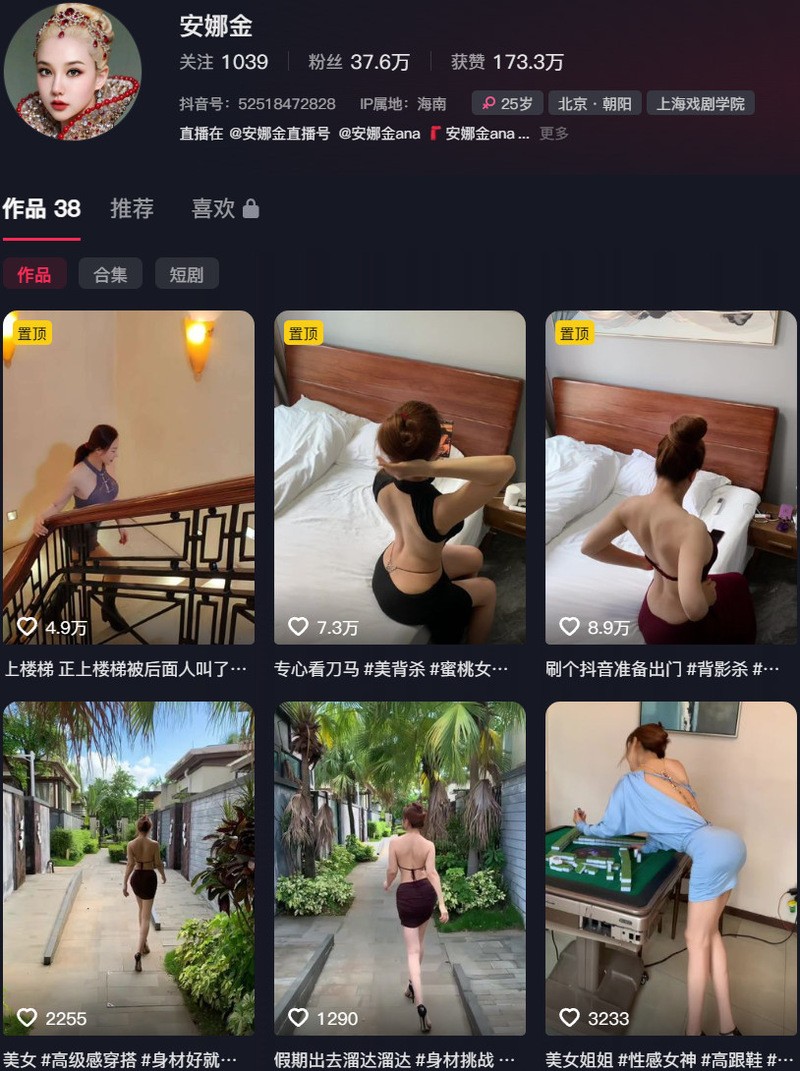
Task: Switch to the 推荐 tab
Action: [132, 208]
